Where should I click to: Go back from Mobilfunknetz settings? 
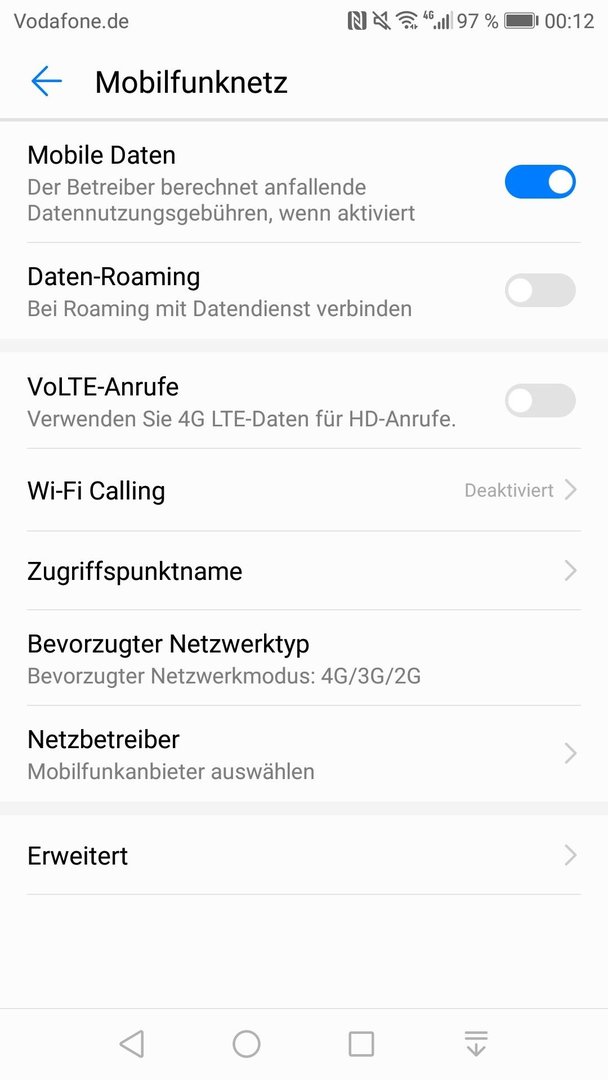(x=47, y=81)
